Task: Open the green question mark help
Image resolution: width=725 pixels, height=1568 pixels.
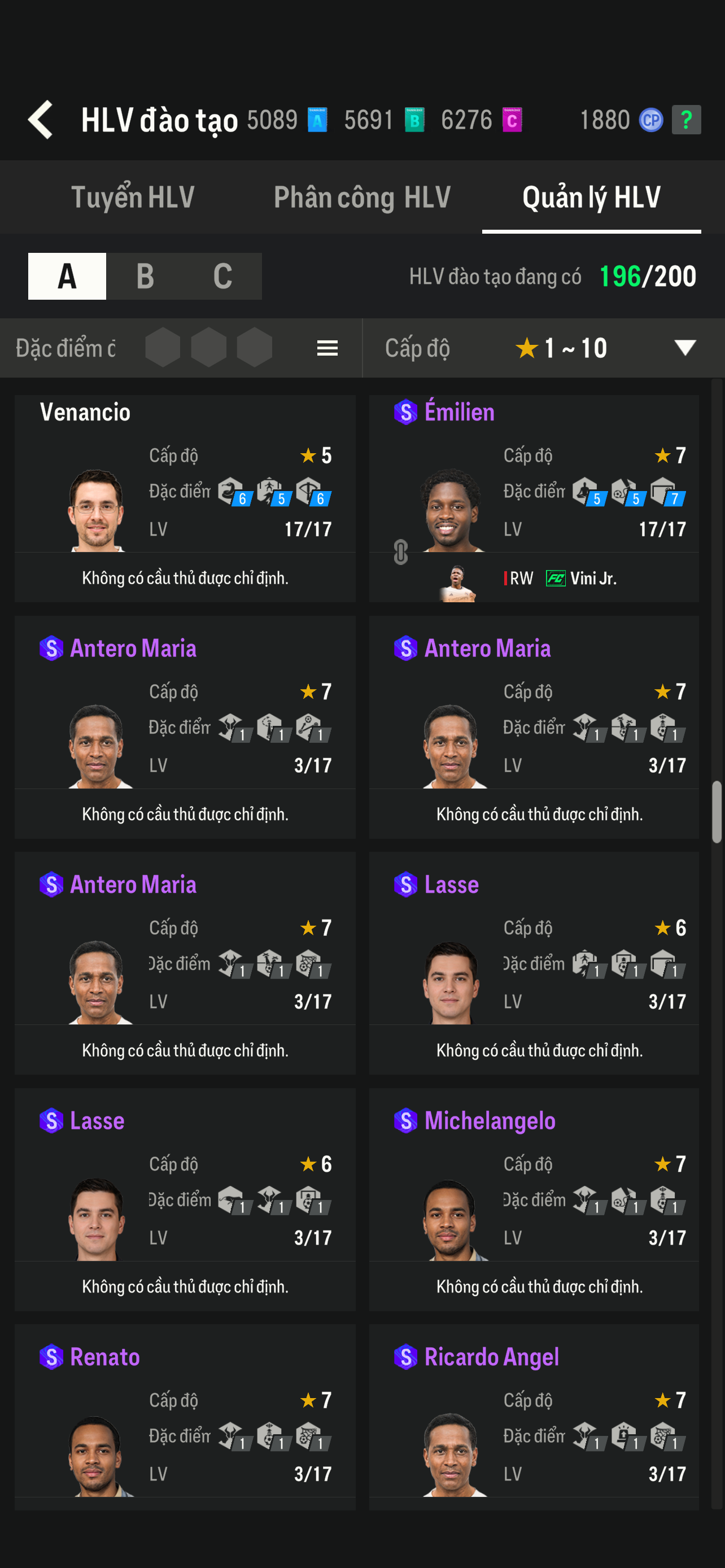Action: pyautogui.click(x=685, y=119)
